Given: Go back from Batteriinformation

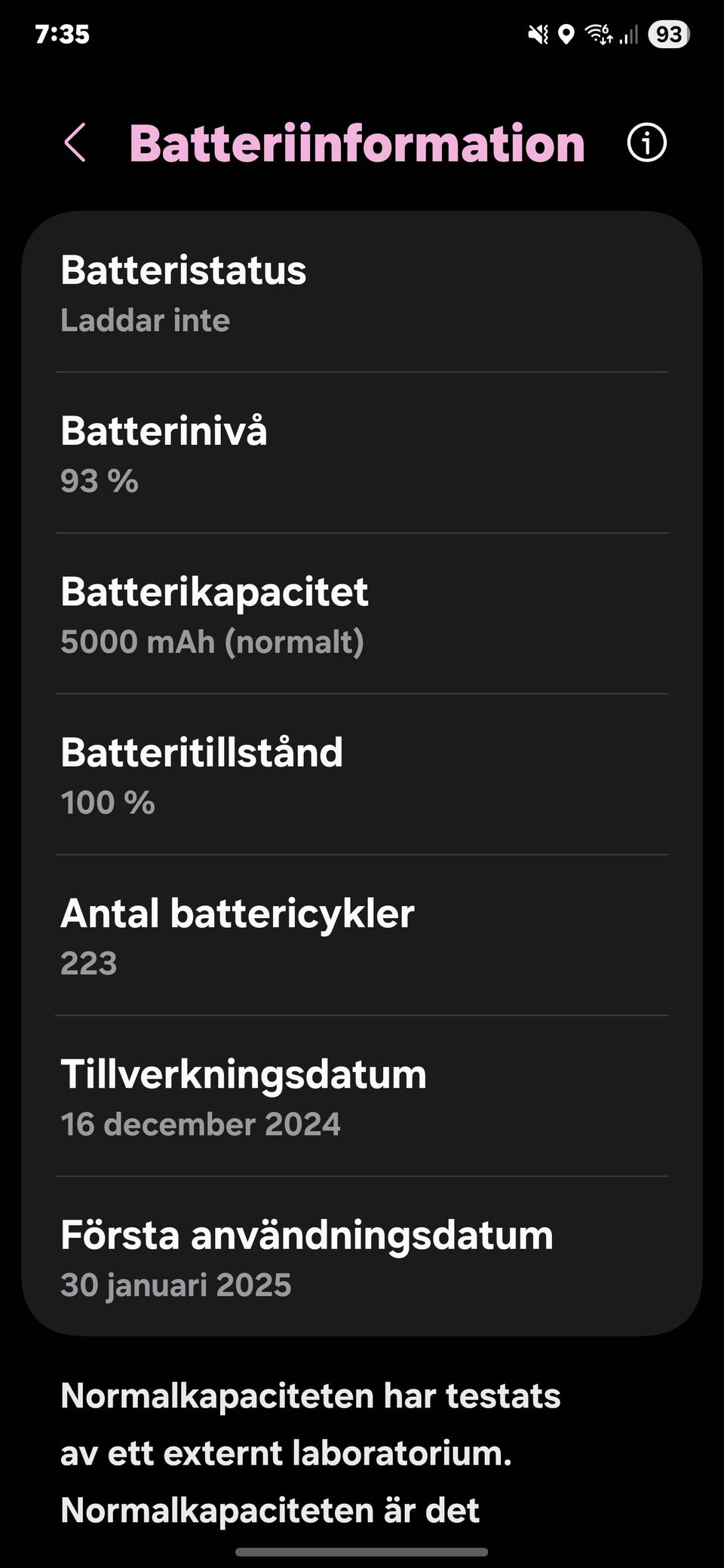Looking at the screenshot, I should click(x=75, y=142).
